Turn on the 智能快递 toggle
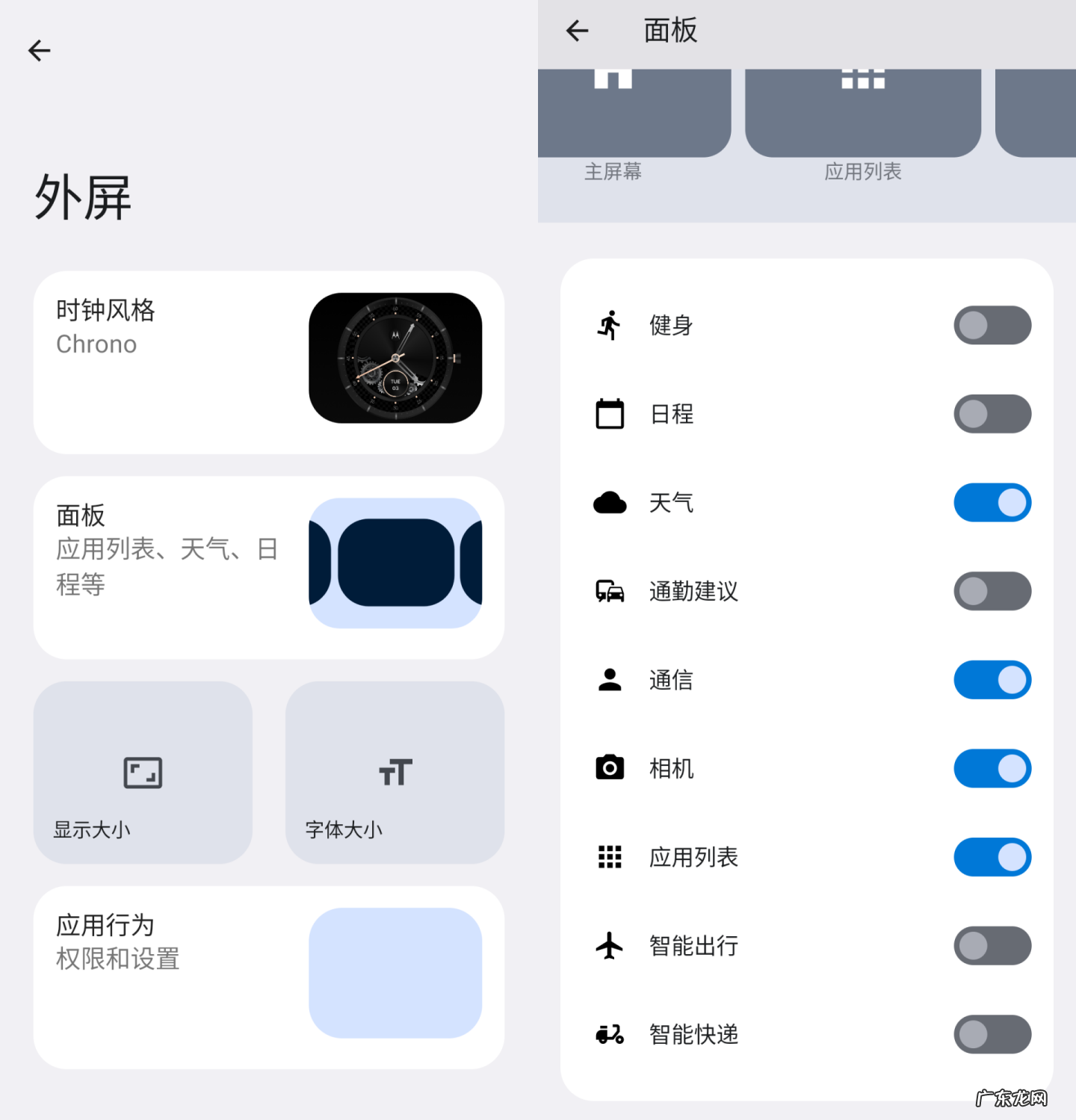1076x1120 pixels. 992,1034
